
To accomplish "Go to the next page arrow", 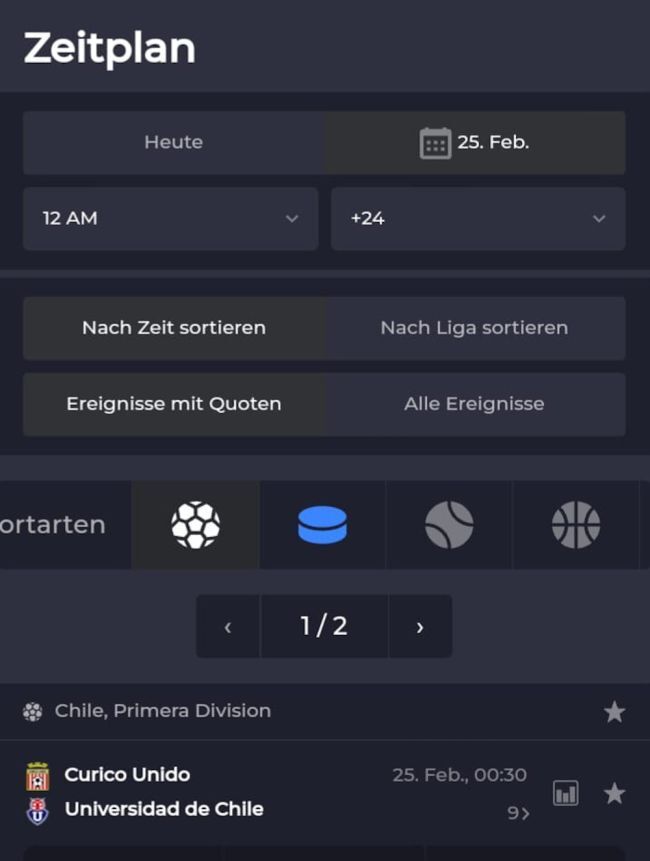I will 420,627.
